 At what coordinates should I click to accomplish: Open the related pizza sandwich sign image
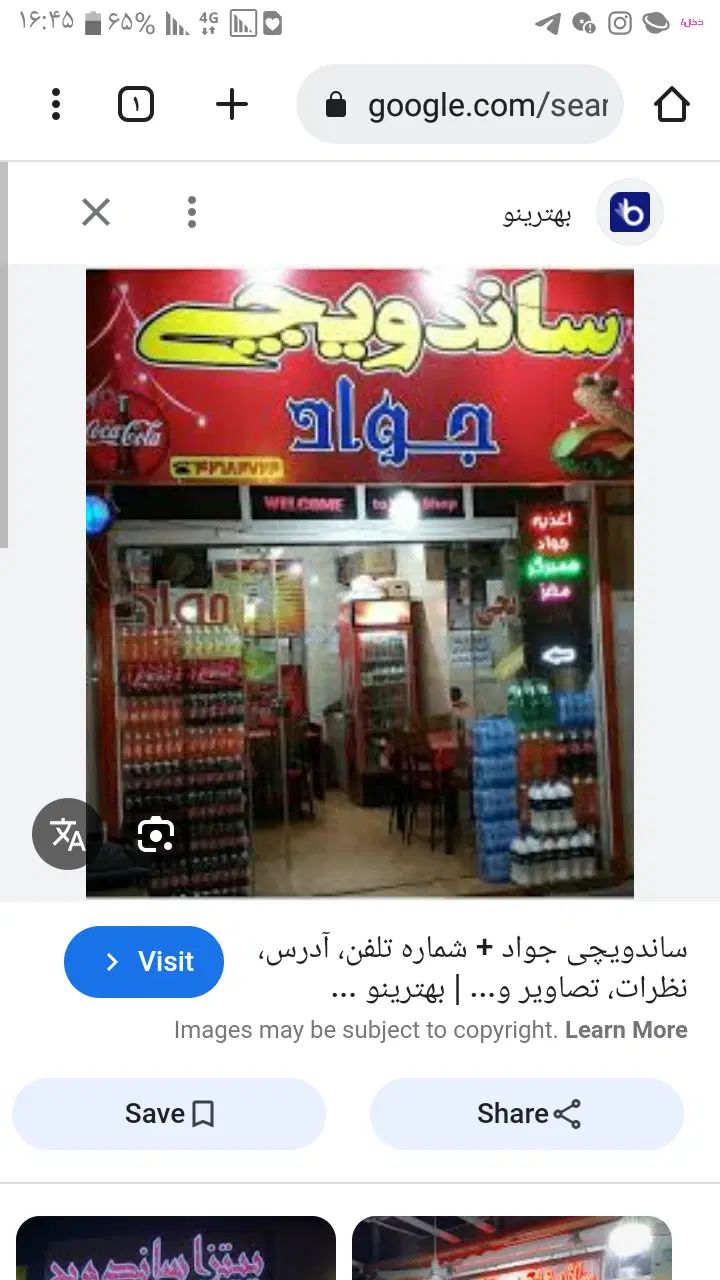pyautogui.click(x=176, y=1250)
